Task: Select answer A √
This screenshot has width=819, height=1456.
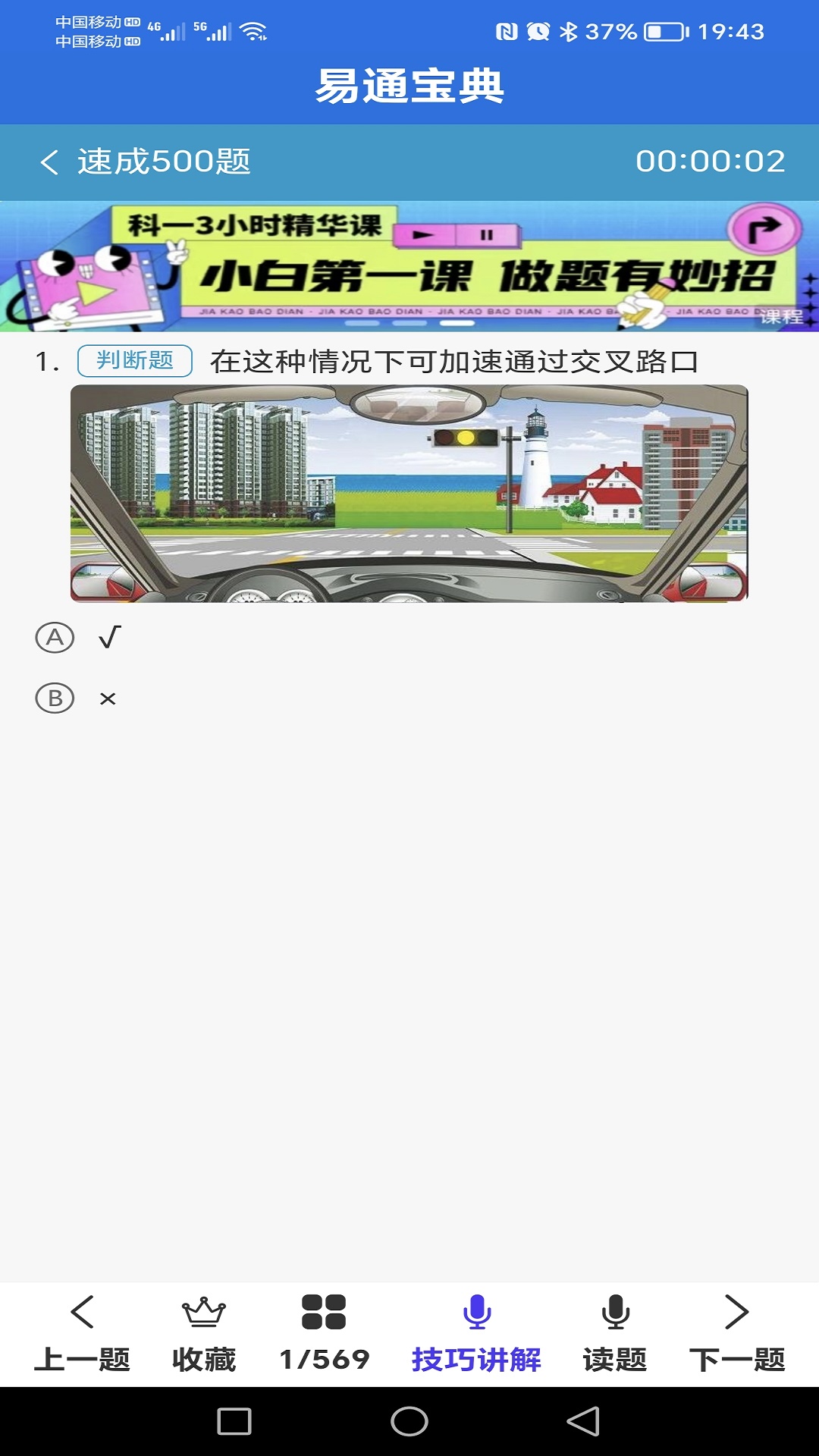Action: click(56, 637)
